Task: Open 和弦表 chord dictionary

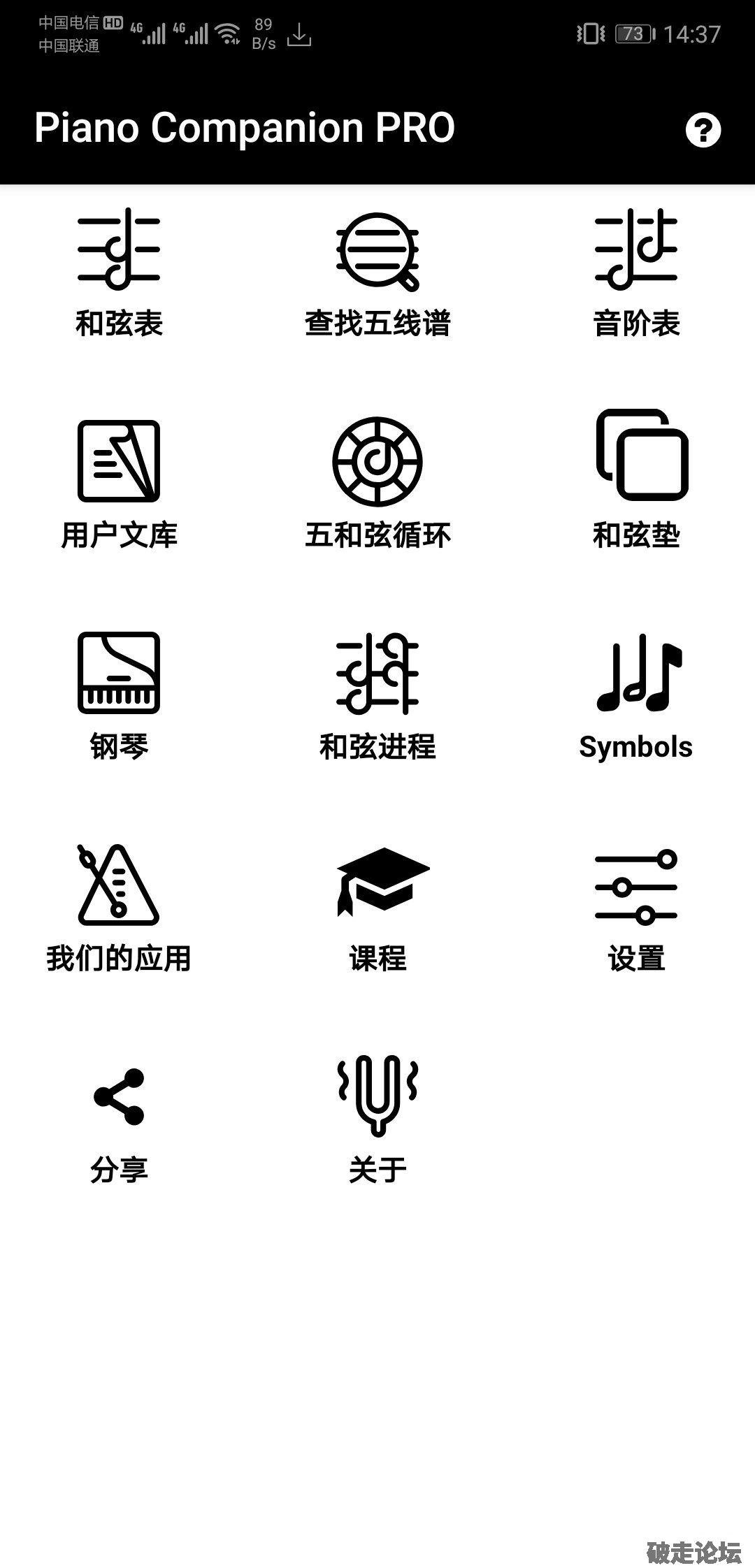Action: [119, 273]
